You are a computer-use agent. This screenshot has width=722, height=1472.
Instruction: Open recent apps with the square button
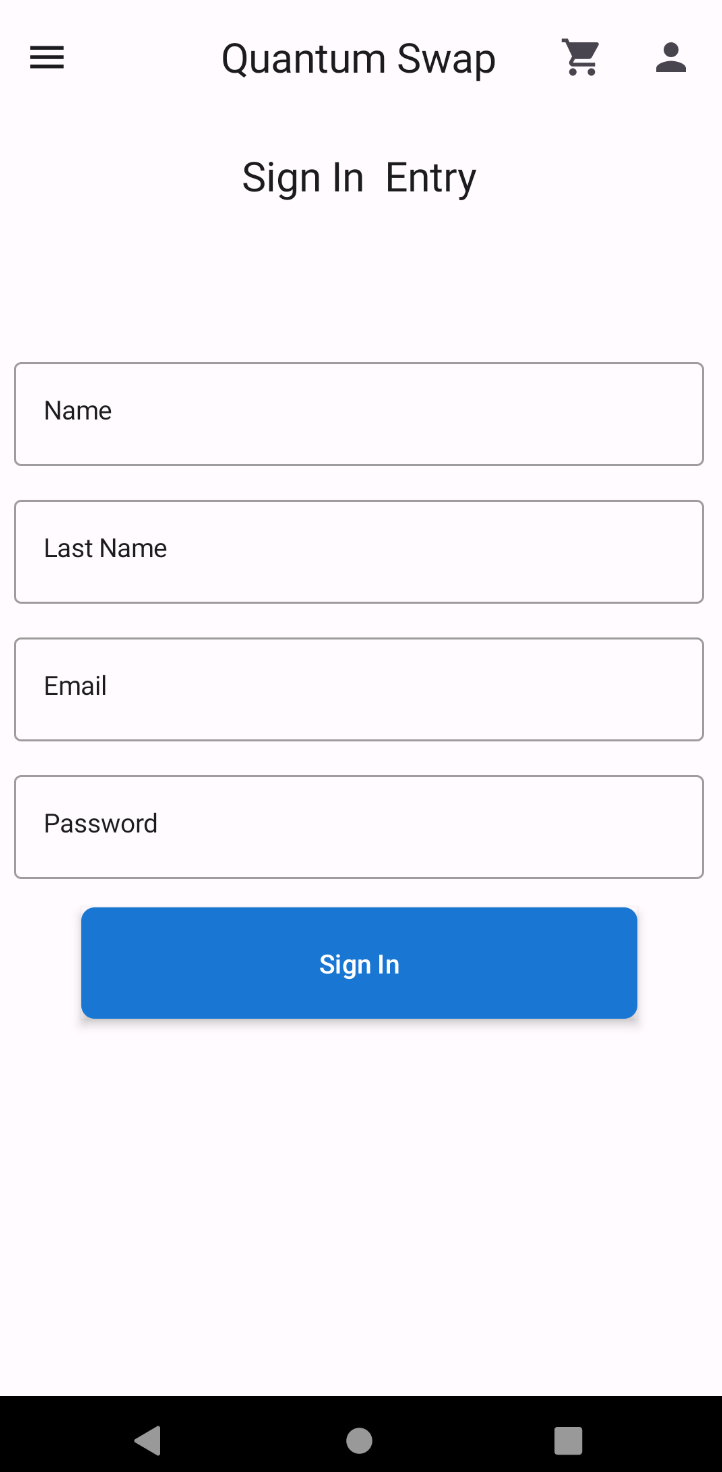pos(567,1440)
